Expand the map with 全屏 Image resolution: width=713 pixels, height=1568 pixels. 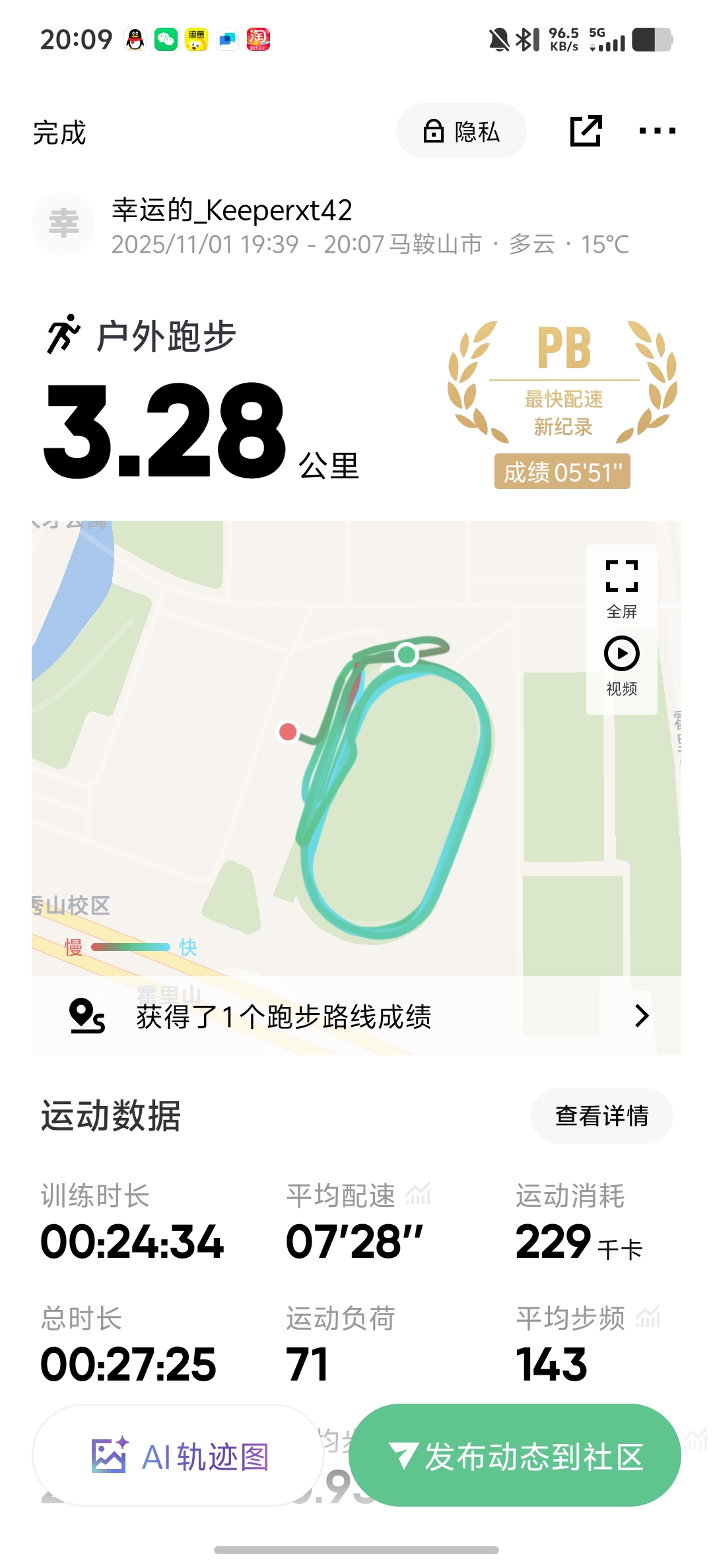[x=621, y=589]
